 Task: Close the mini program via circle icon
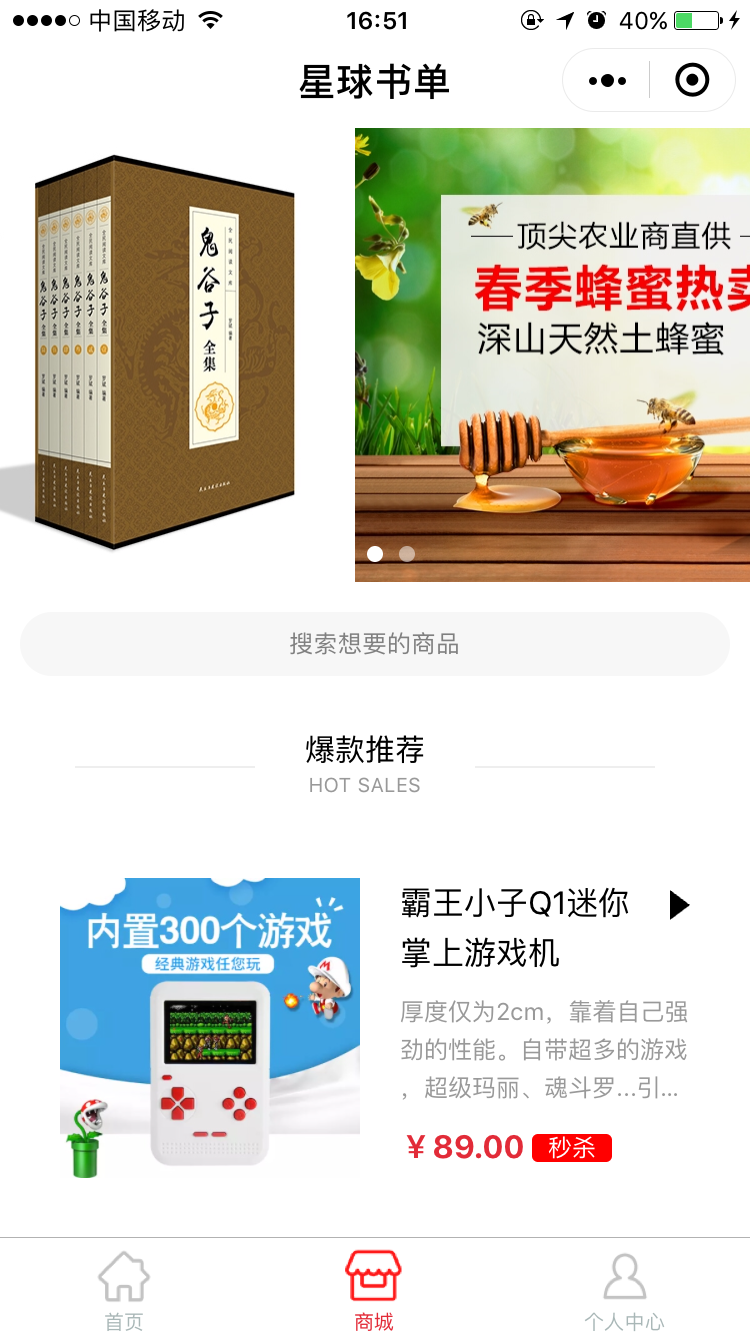point(692,80)
